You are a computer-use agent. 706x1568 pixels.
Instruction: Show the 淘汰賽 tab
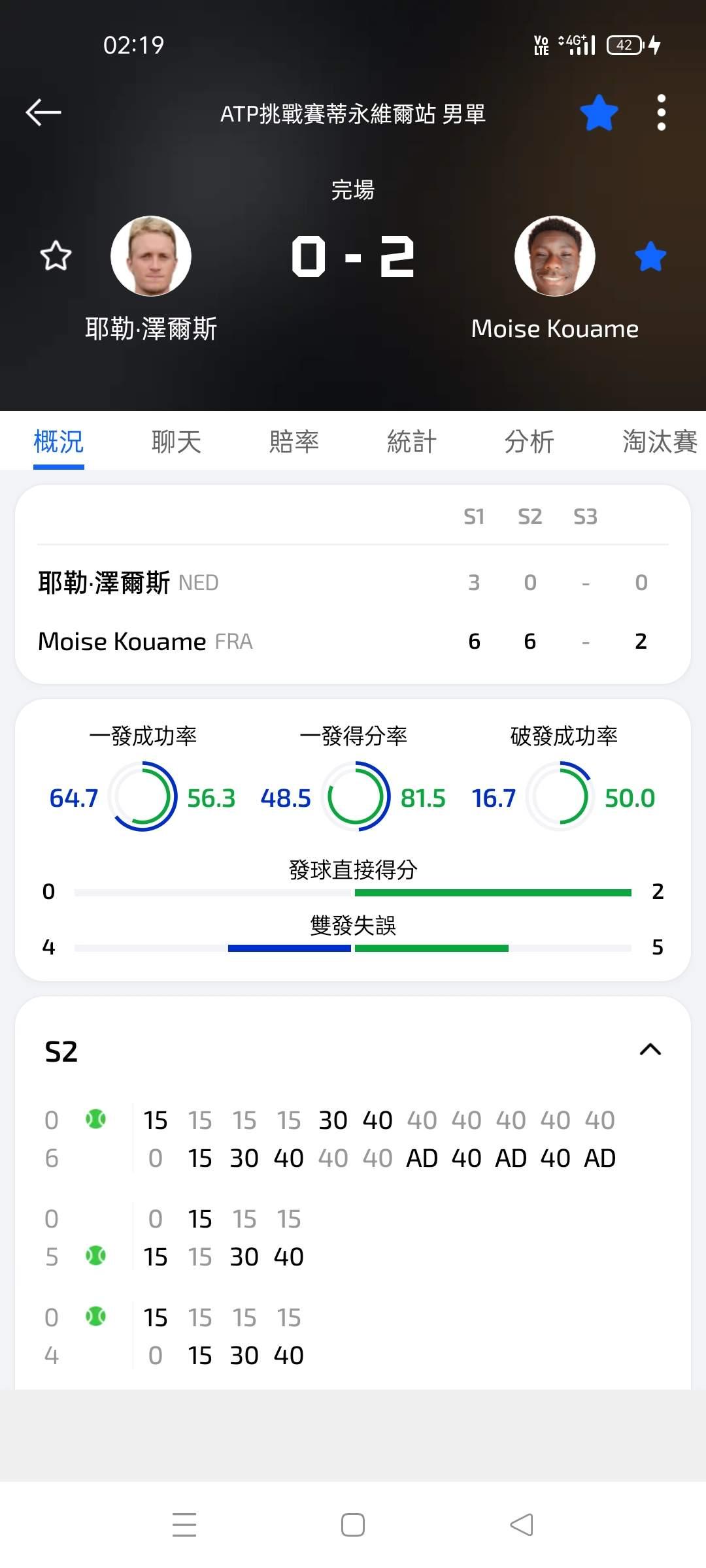pyautogui.click(x=659, y=442)
